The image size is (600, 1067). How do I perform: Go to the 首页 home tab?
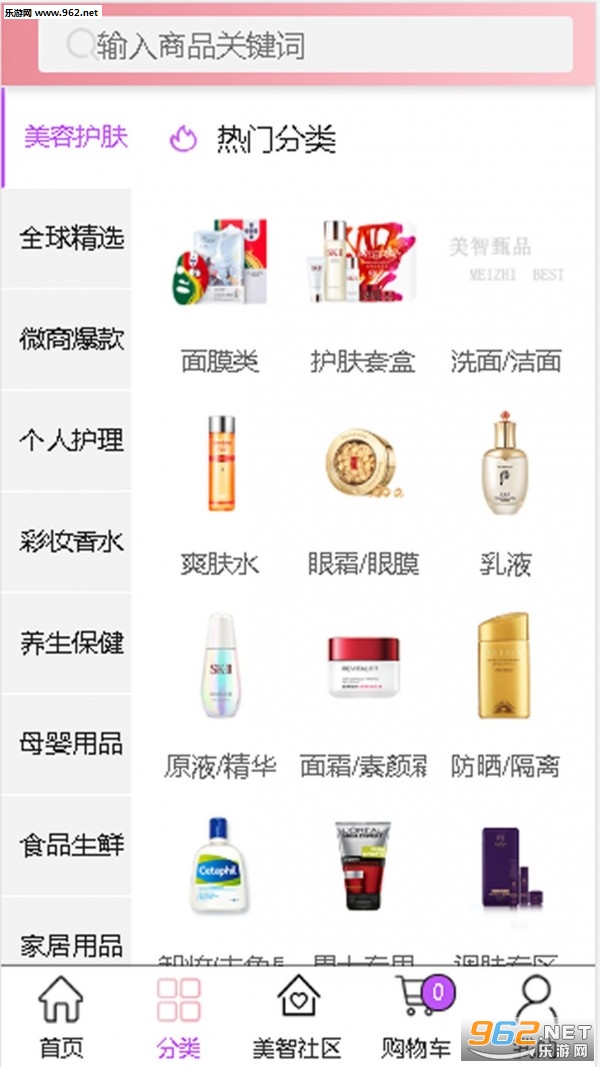pyautogui.click(x=60, y=1017)
